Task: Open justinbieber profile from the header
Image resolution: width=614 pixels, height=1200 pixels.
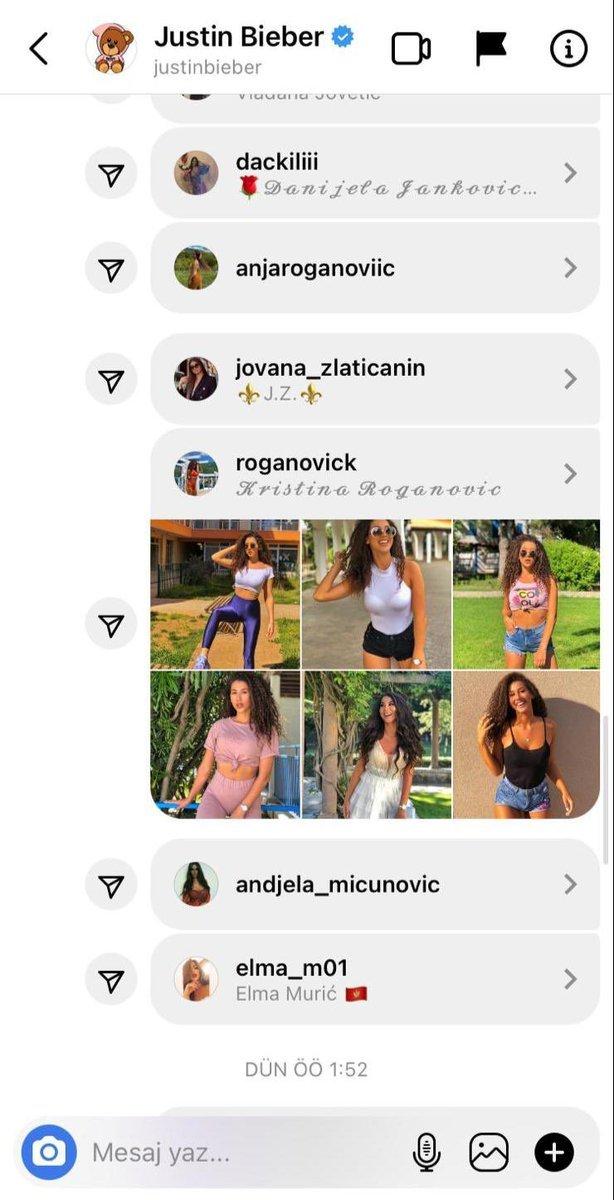Action: [x=238, y=50]
